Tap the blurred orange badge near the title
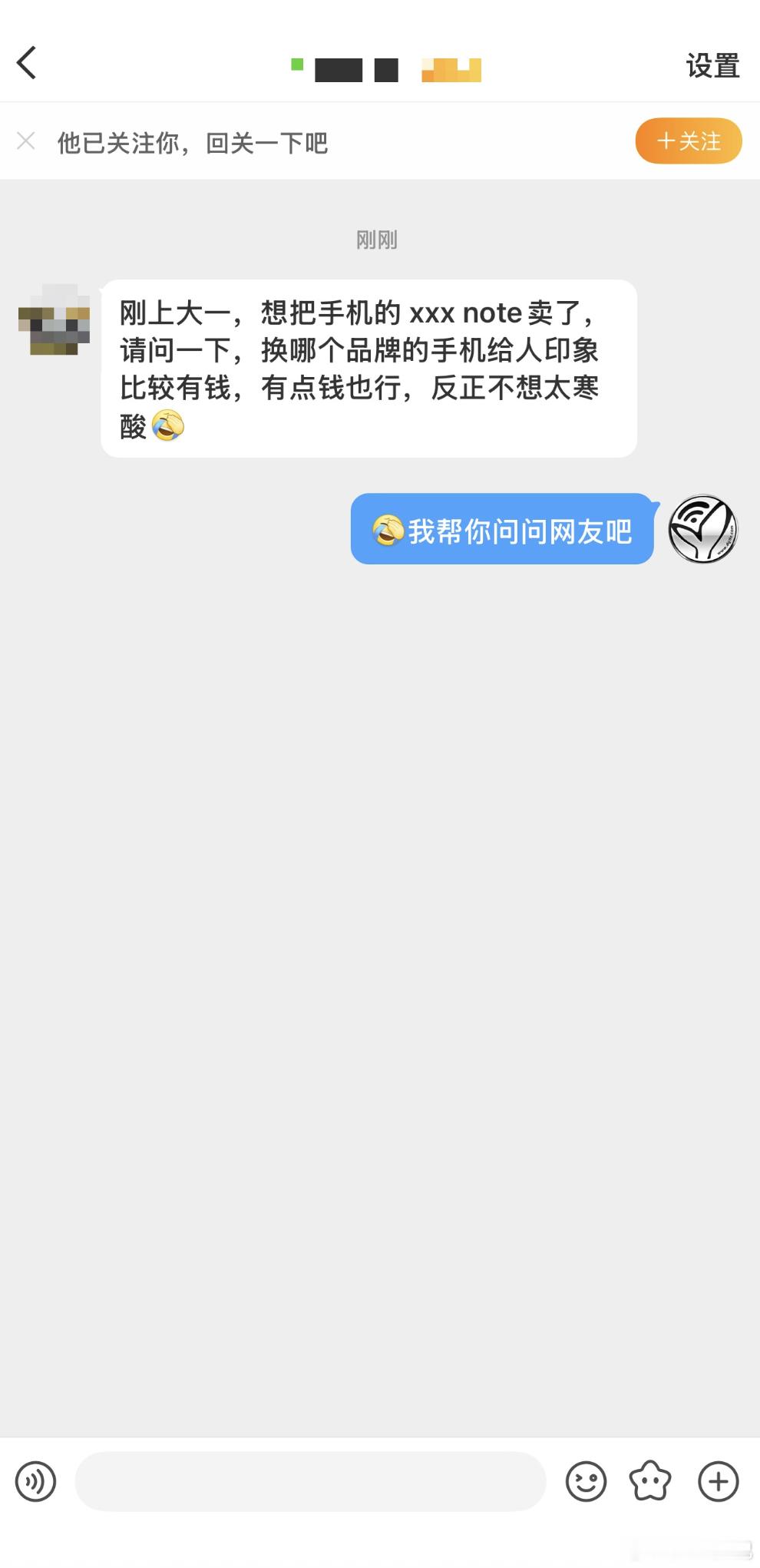Viewport: 760px width, 1568px height. coord(451,69)
